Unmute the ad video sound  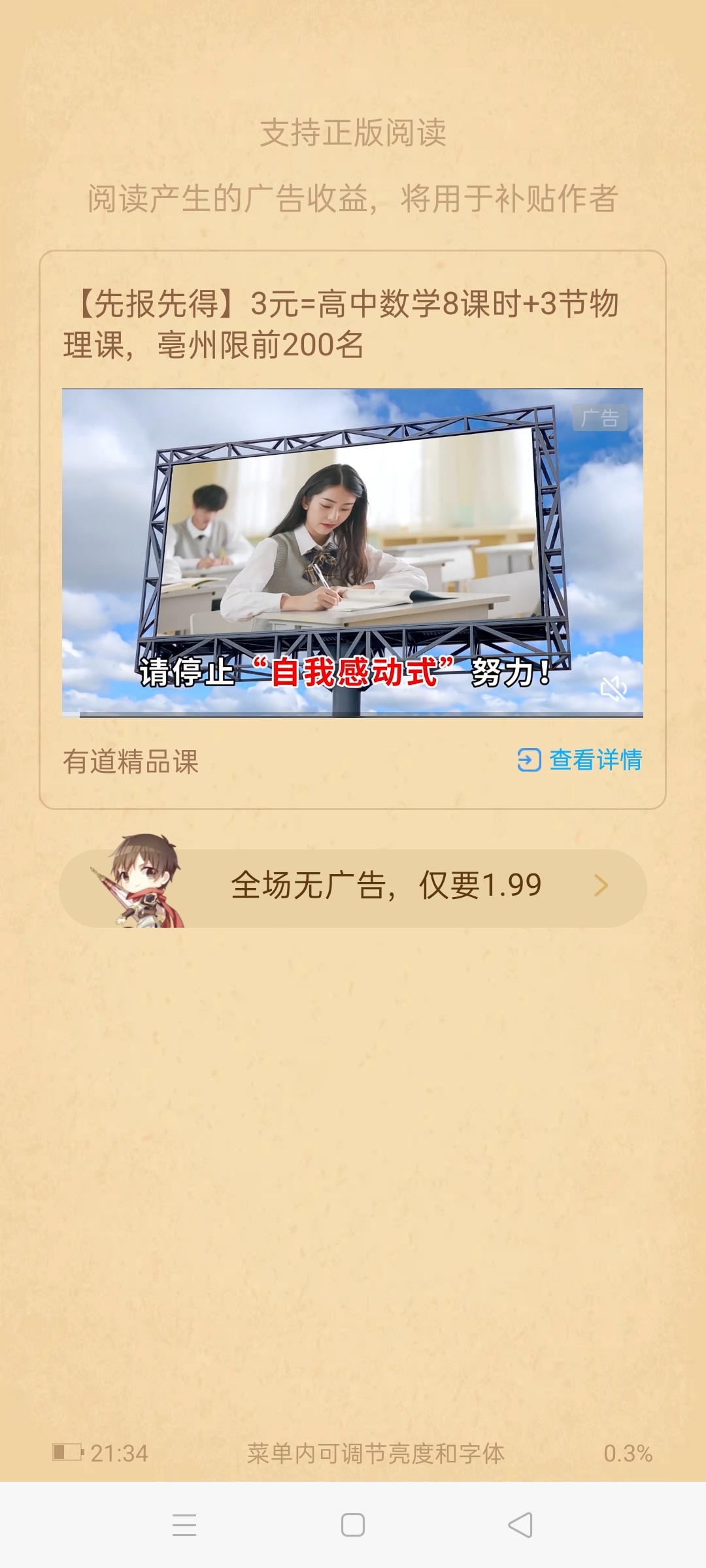pyautogui.click(x=613, y=688)
